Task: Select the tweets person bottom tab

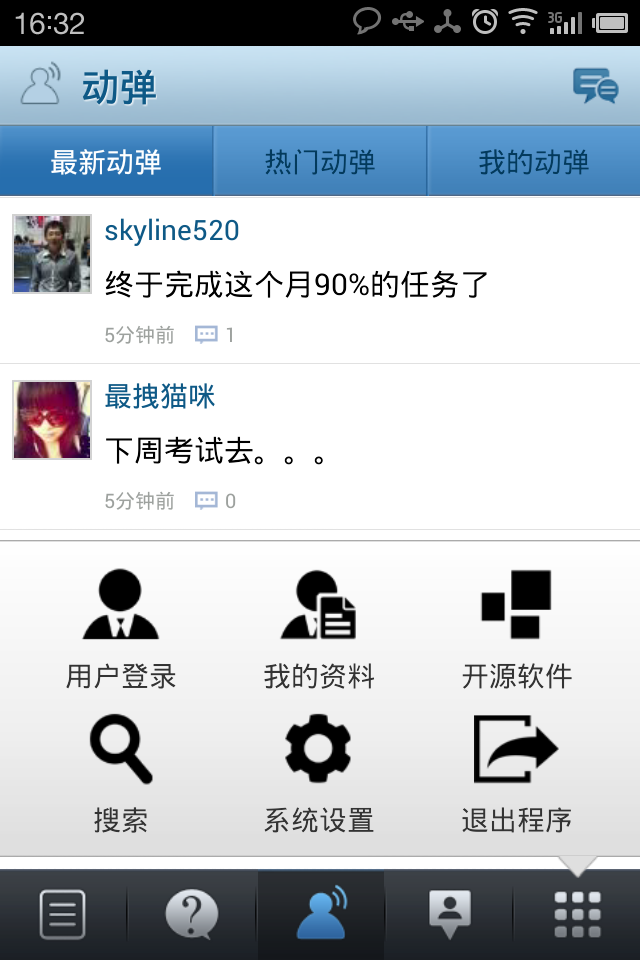Action: (321, 914)
